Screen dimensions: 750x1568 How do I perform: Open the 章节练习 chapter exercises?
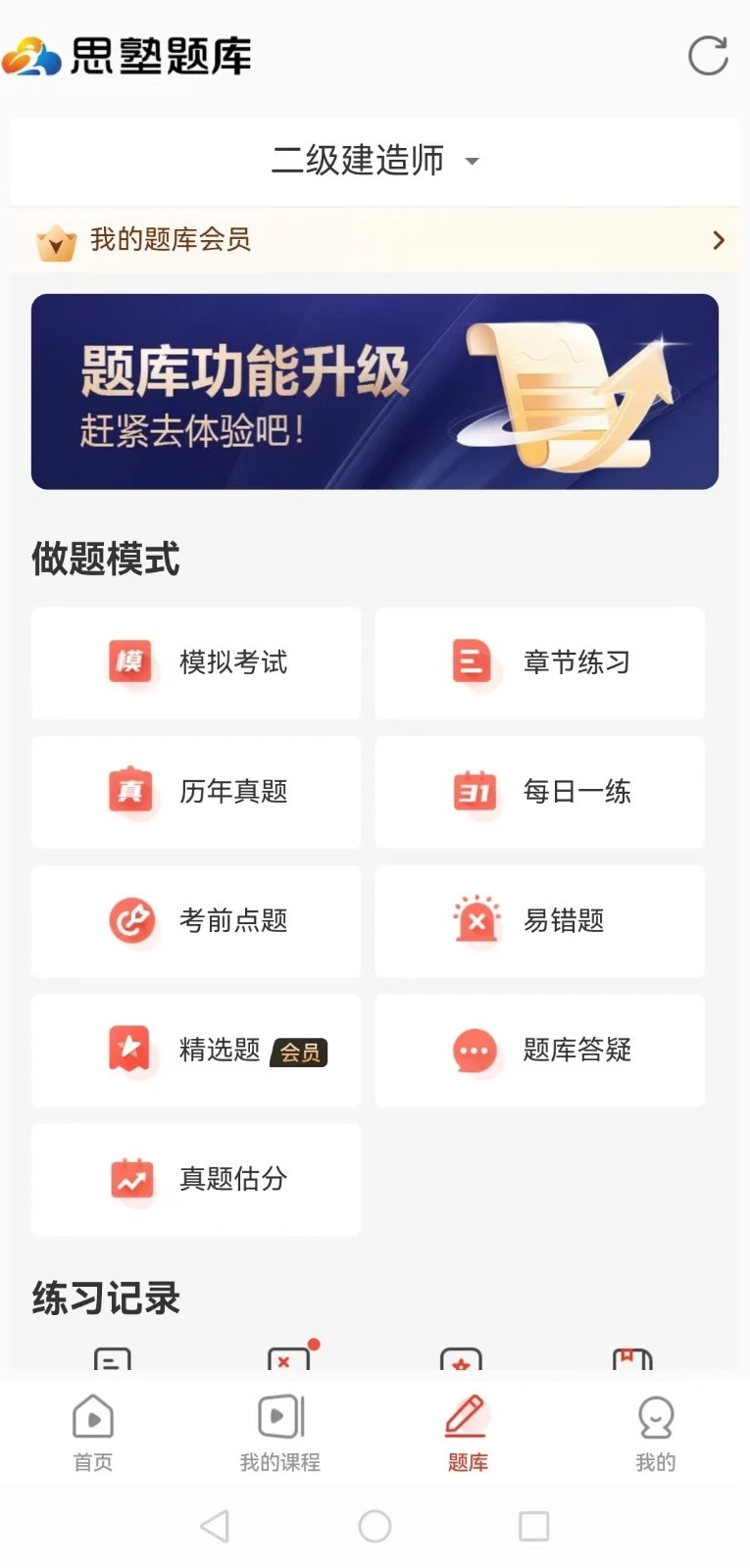point(538,662)
